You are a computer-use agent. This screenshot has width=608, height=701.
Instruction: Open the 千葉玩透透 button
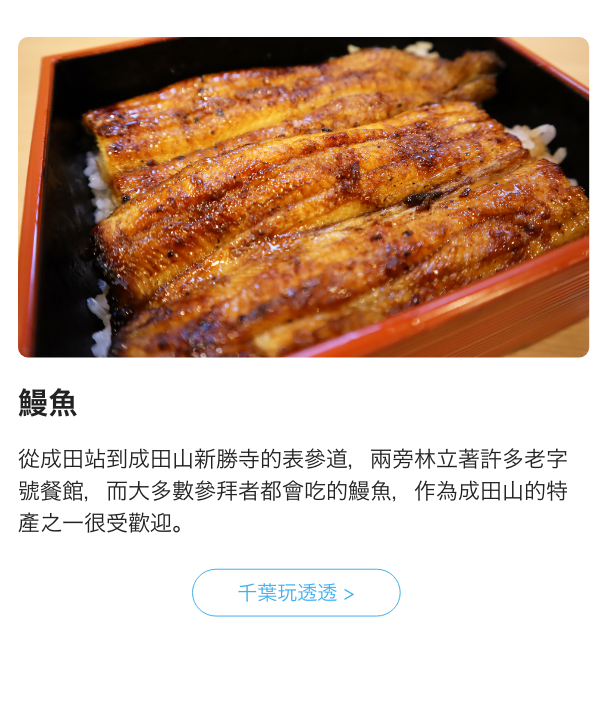point(296,593)
